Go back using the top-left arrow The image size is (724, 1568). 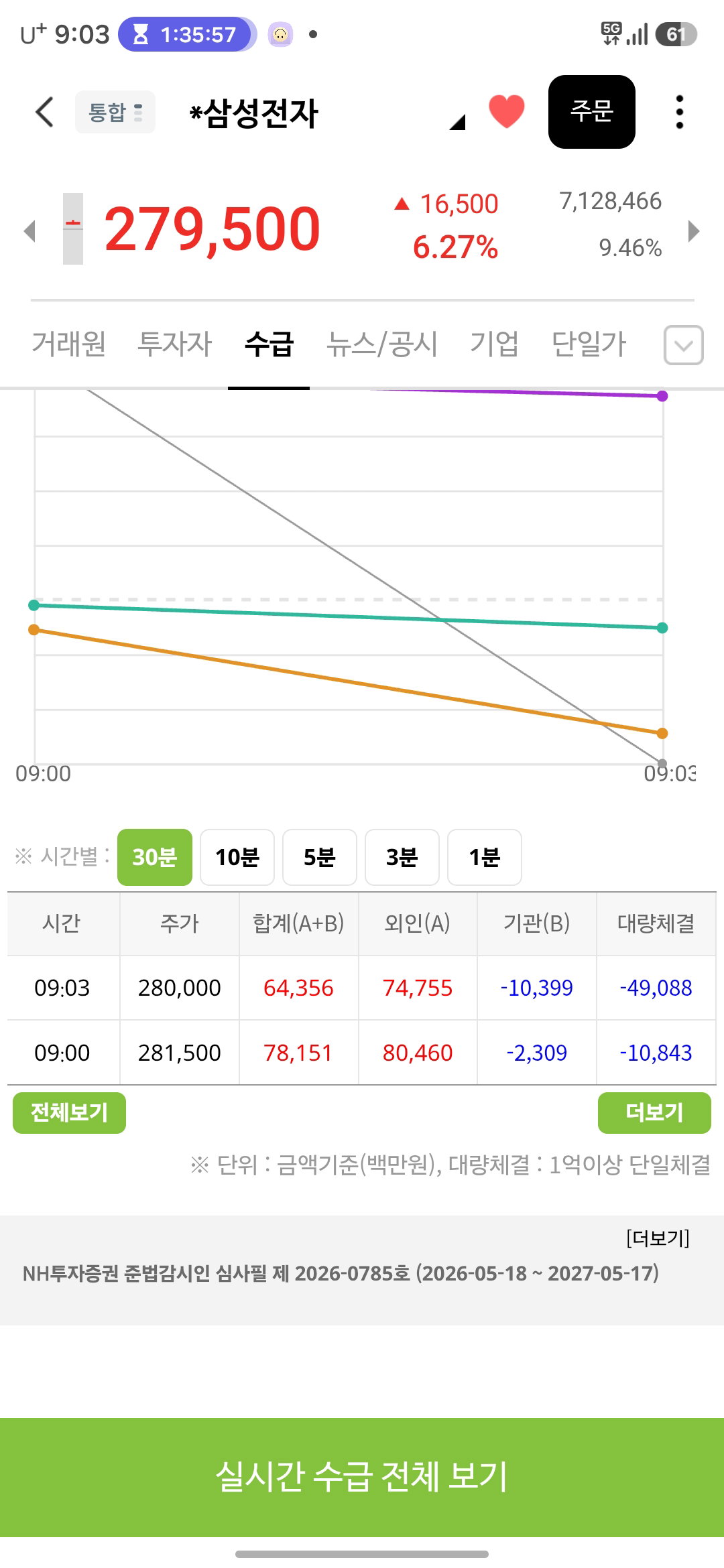click(x=44, y=112)
